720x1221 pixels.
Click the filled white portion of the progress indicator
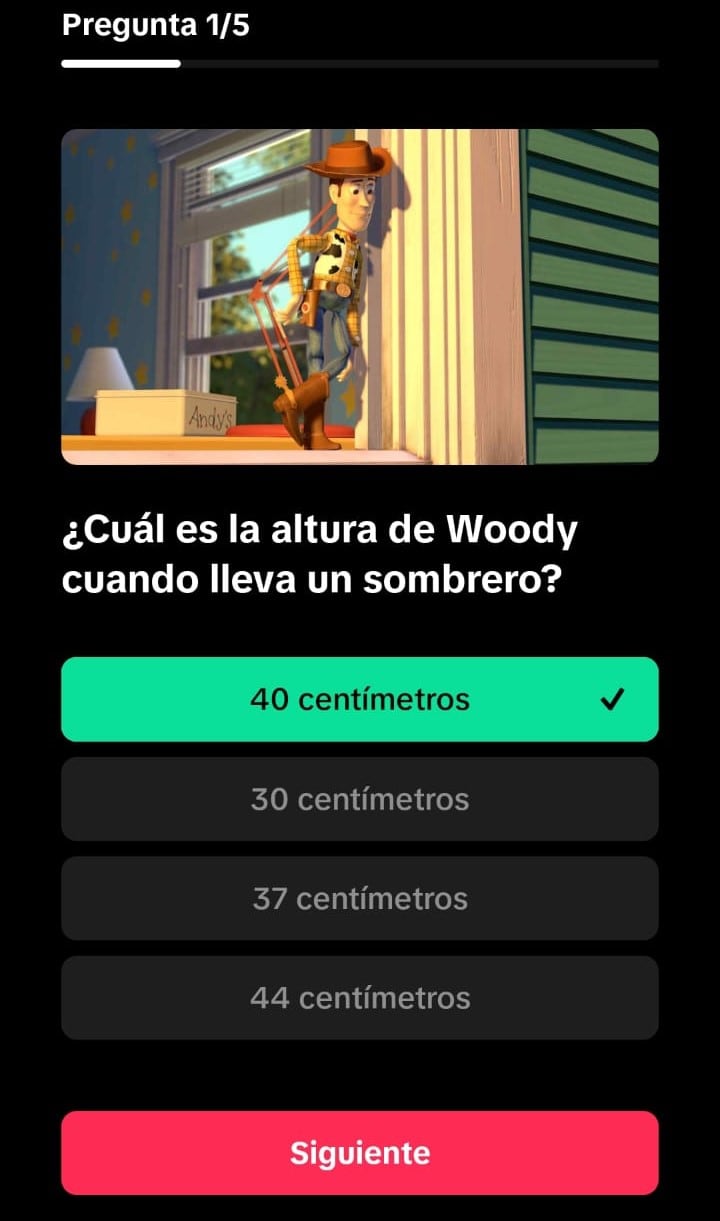[x=120, y=64]
